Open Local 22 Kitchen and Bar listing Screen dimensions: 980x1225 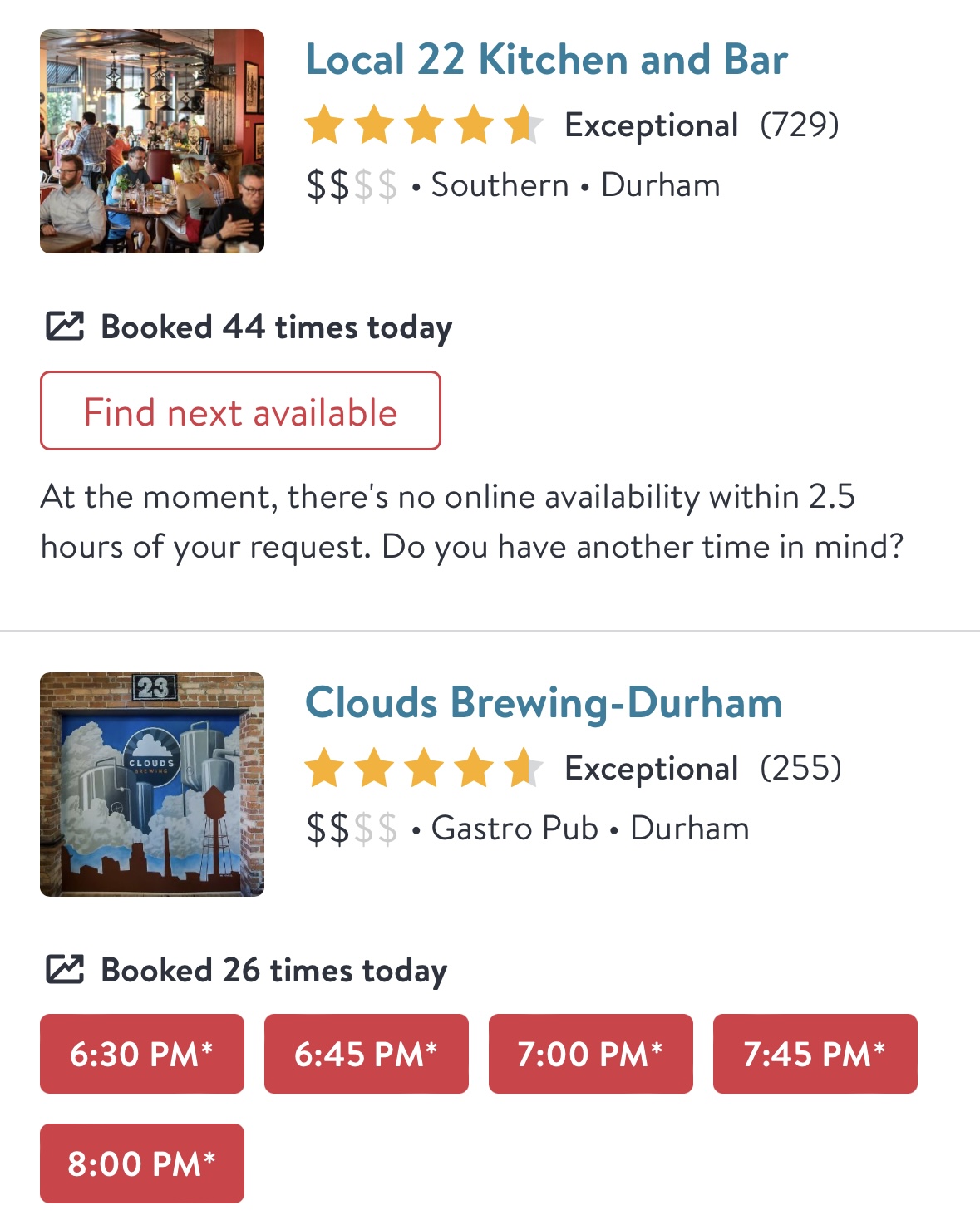(546, 60)
